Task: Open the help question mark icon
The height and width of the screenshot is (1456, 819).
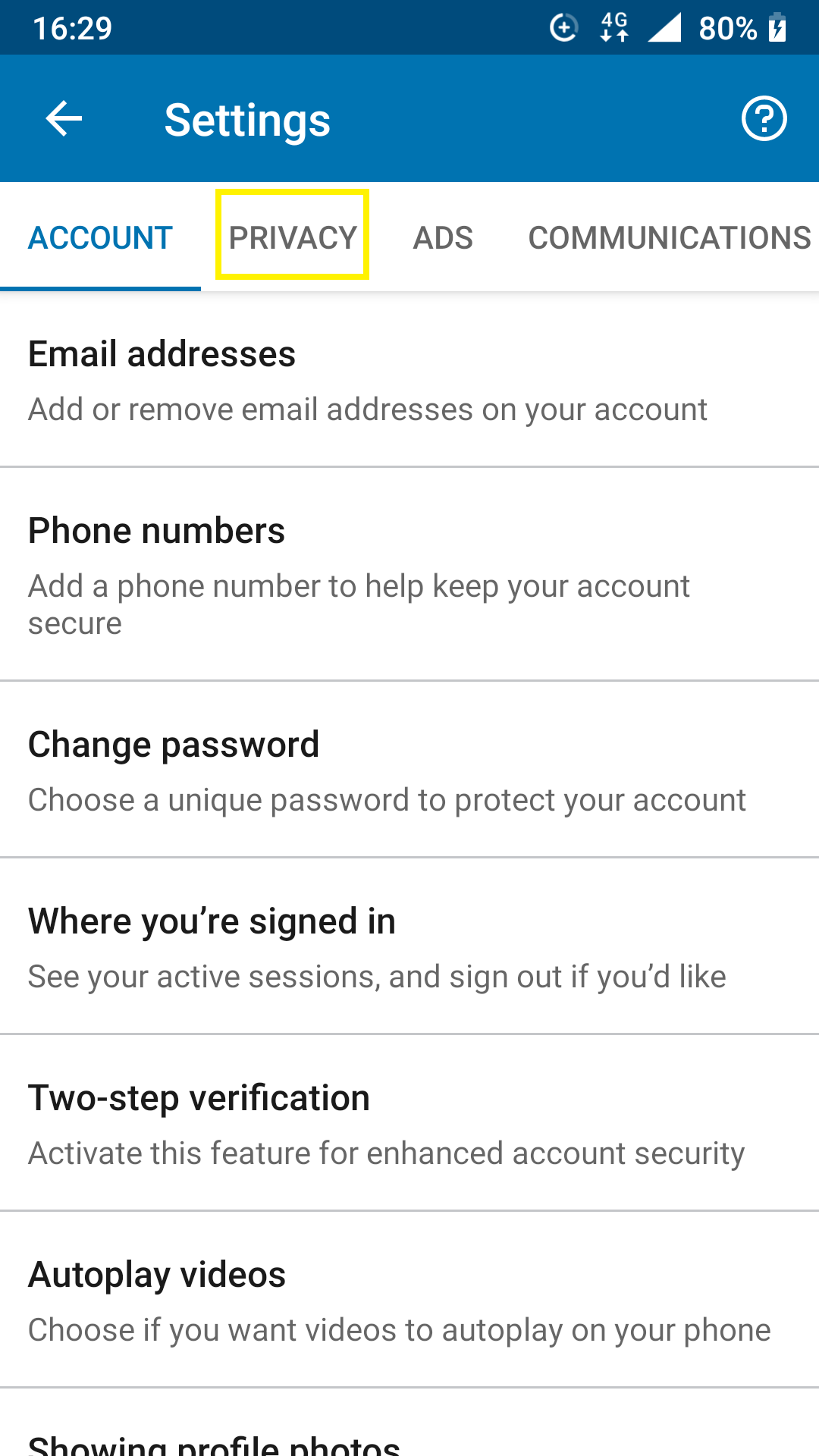Action: point(764,118)
